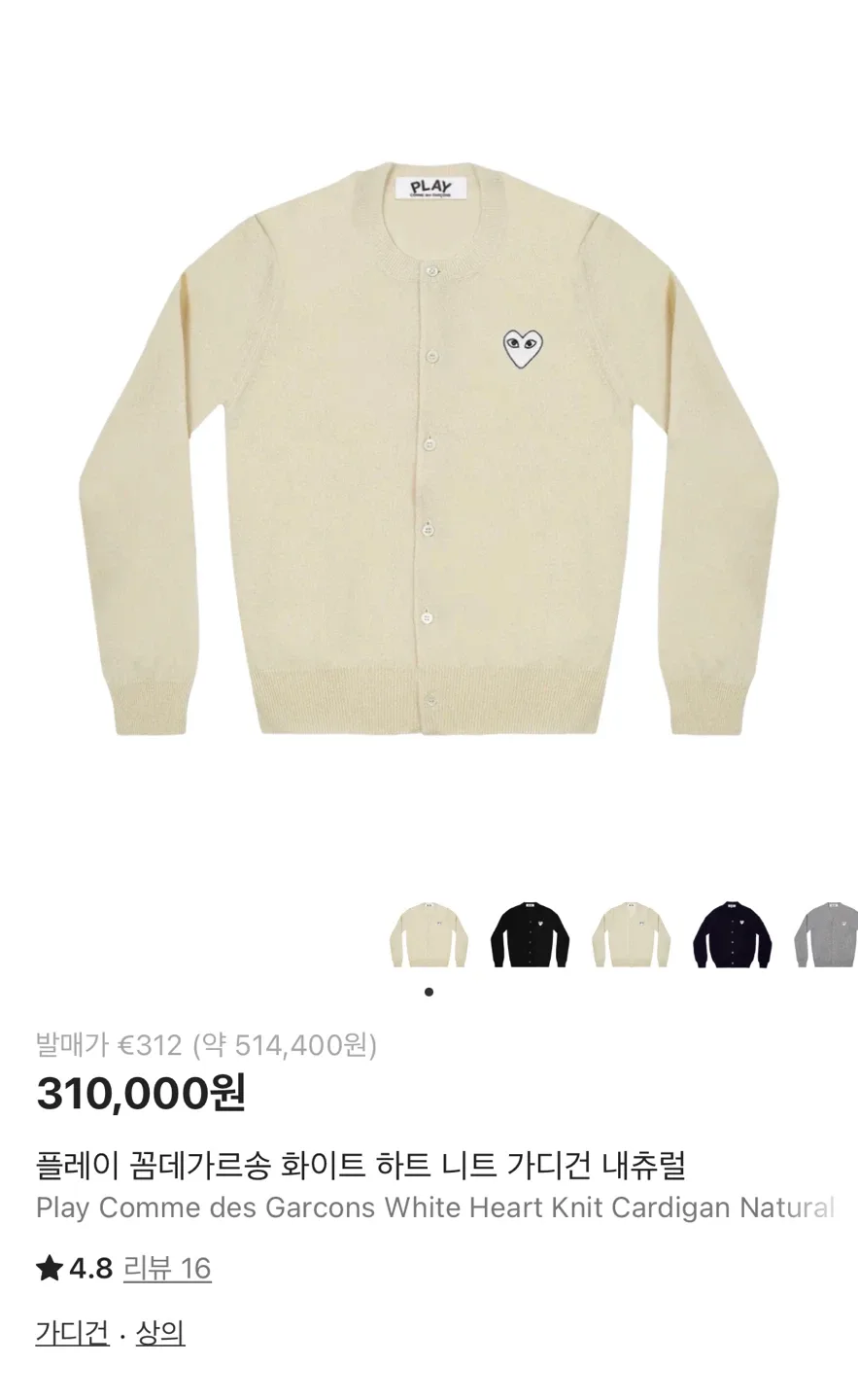Go to the 가디건 category link
858x1400 pixels.
(x=72, y=1332)
